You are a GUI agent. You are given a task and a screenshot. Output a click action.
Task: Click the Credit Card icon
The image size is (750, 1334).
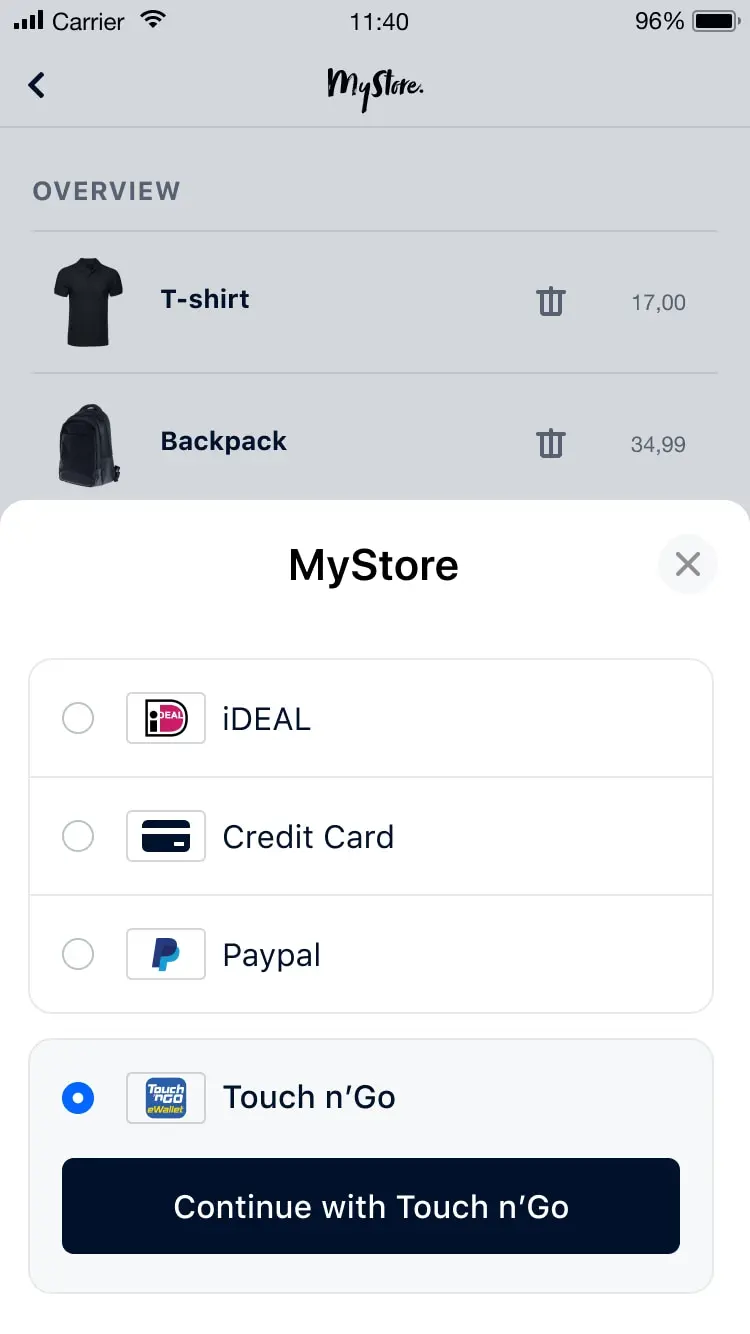click(165, 836)
